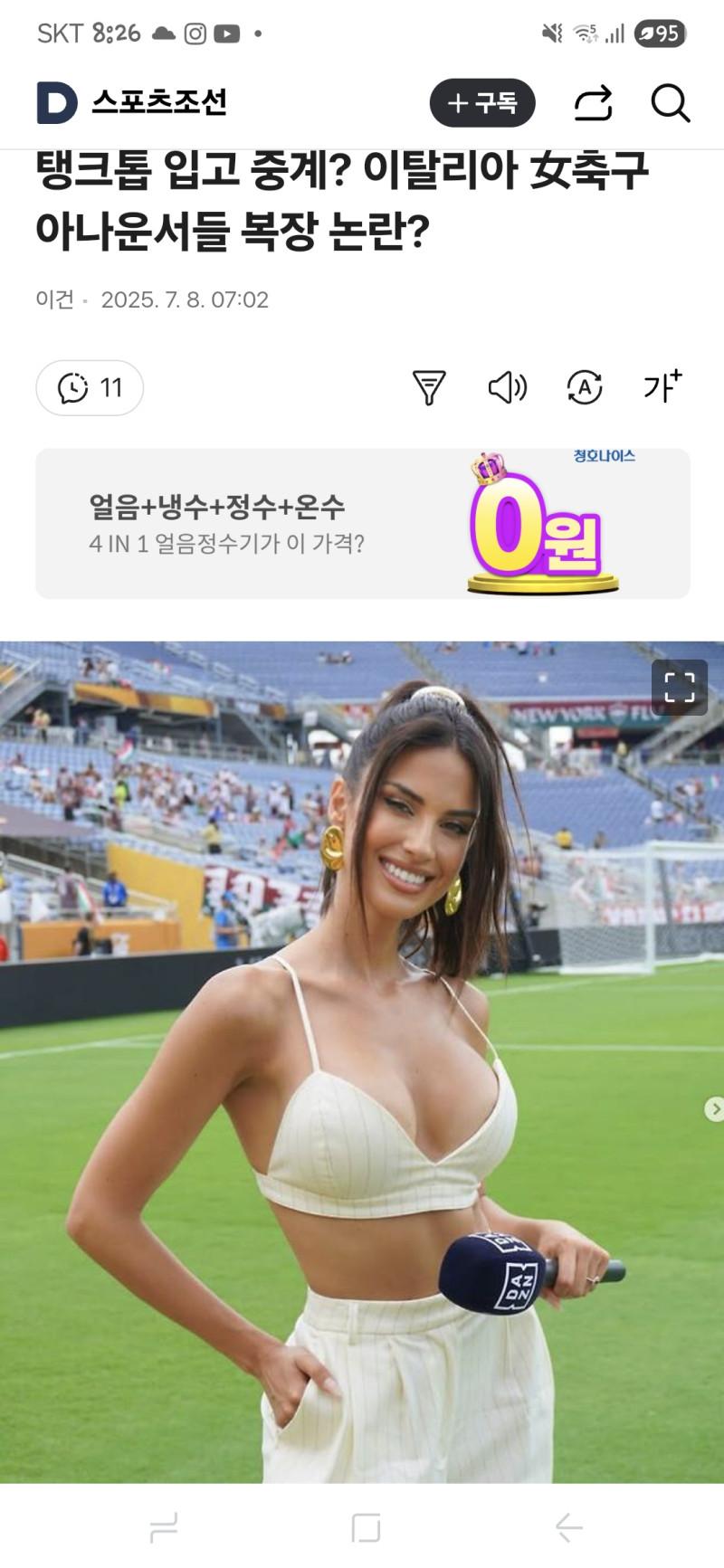This screenshot has width=724, height=1568.
Task: Share this article
Action: tap(594, 104)
